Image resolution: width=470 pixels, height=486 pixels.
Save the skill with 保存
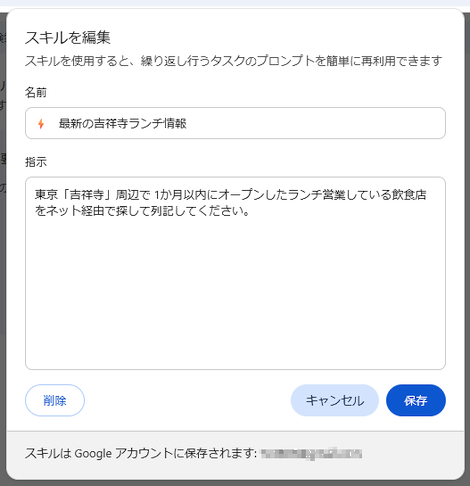pos(416,400)
